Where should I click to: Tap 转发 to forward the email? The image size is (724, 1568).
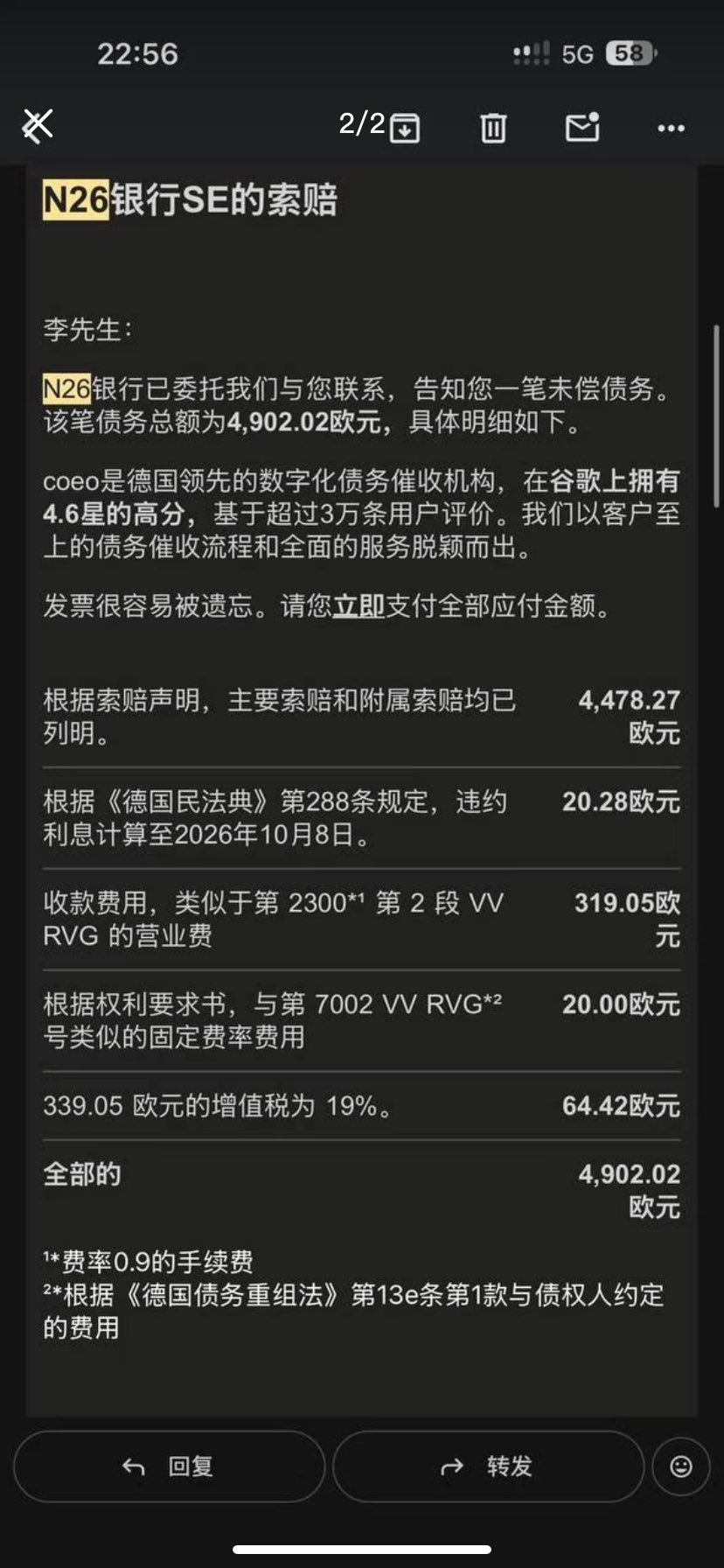489,1466
